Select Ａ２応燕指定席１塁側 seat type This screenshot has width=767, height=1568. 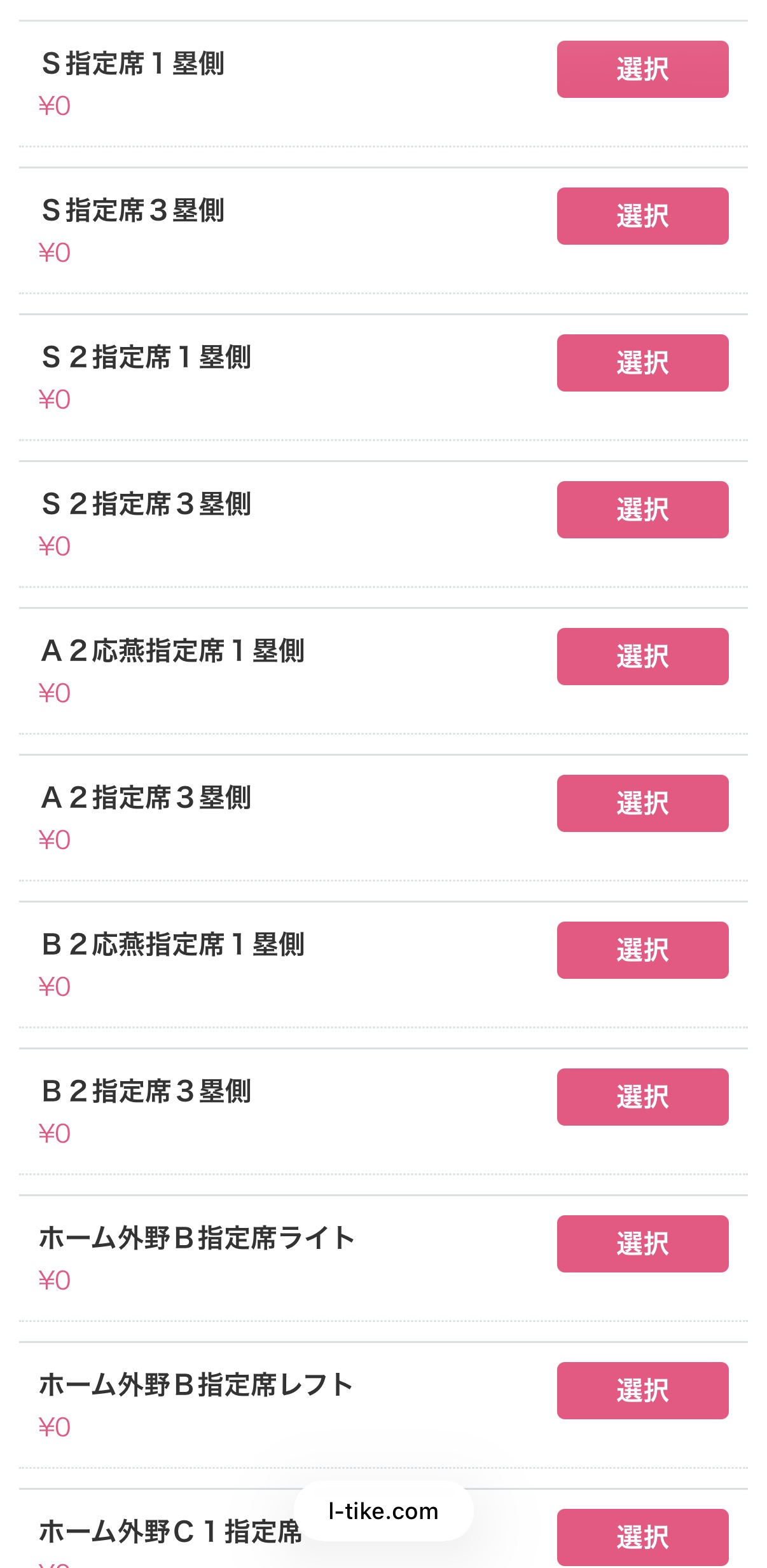click(x=642, y=657)
